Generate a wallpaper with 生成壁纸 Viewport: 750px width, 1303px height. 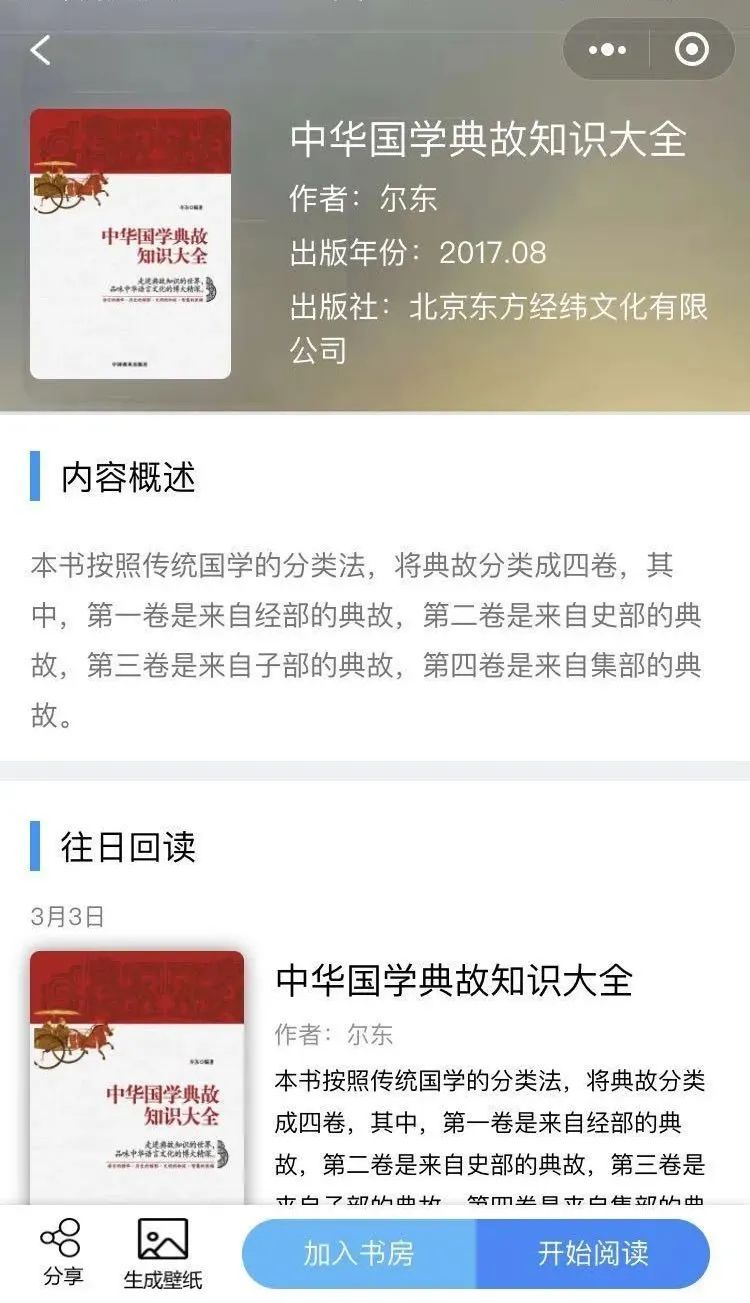pos(162,1252)
